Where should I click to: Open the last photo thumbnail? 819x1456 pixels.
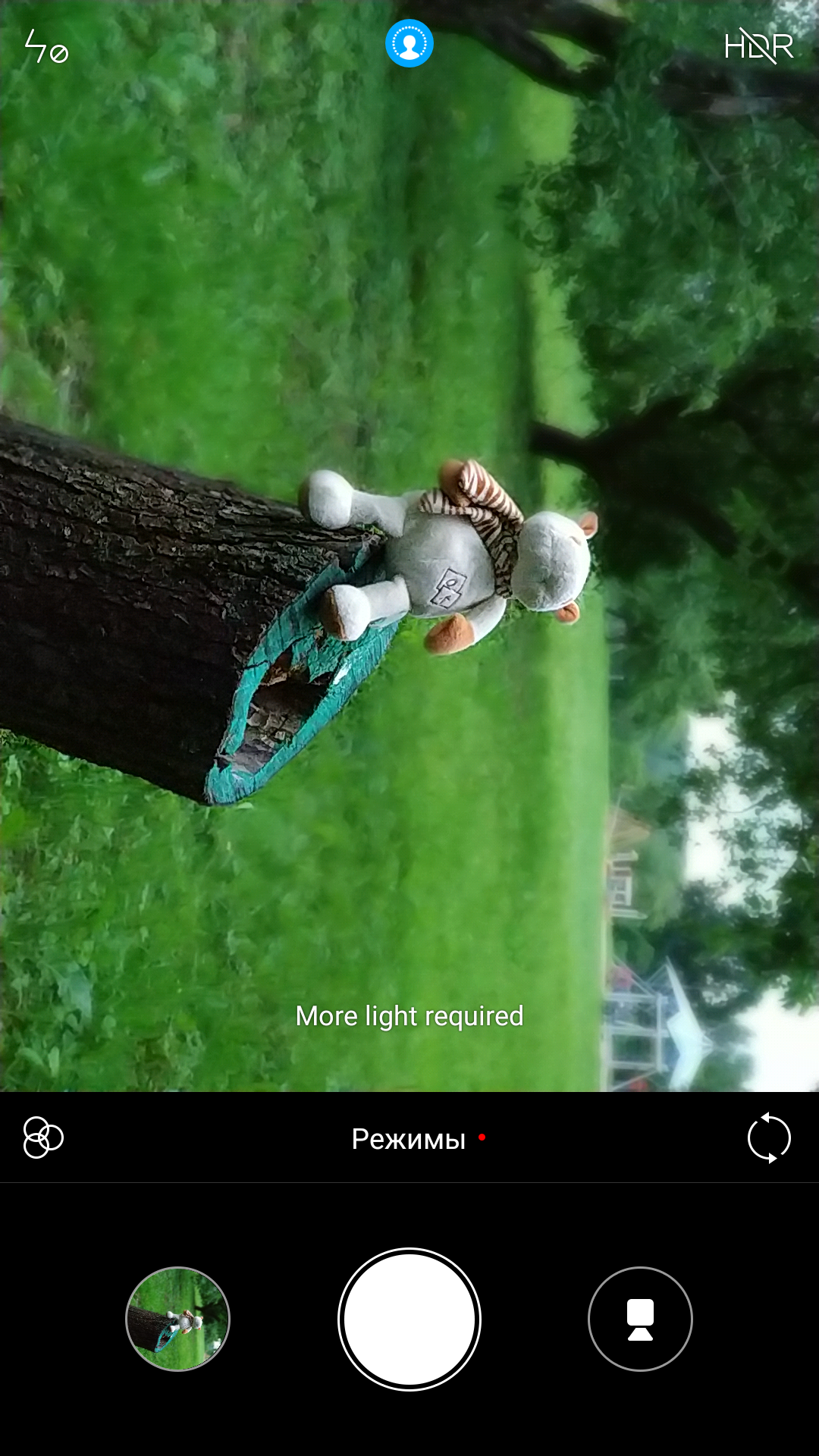[177, 1319]
